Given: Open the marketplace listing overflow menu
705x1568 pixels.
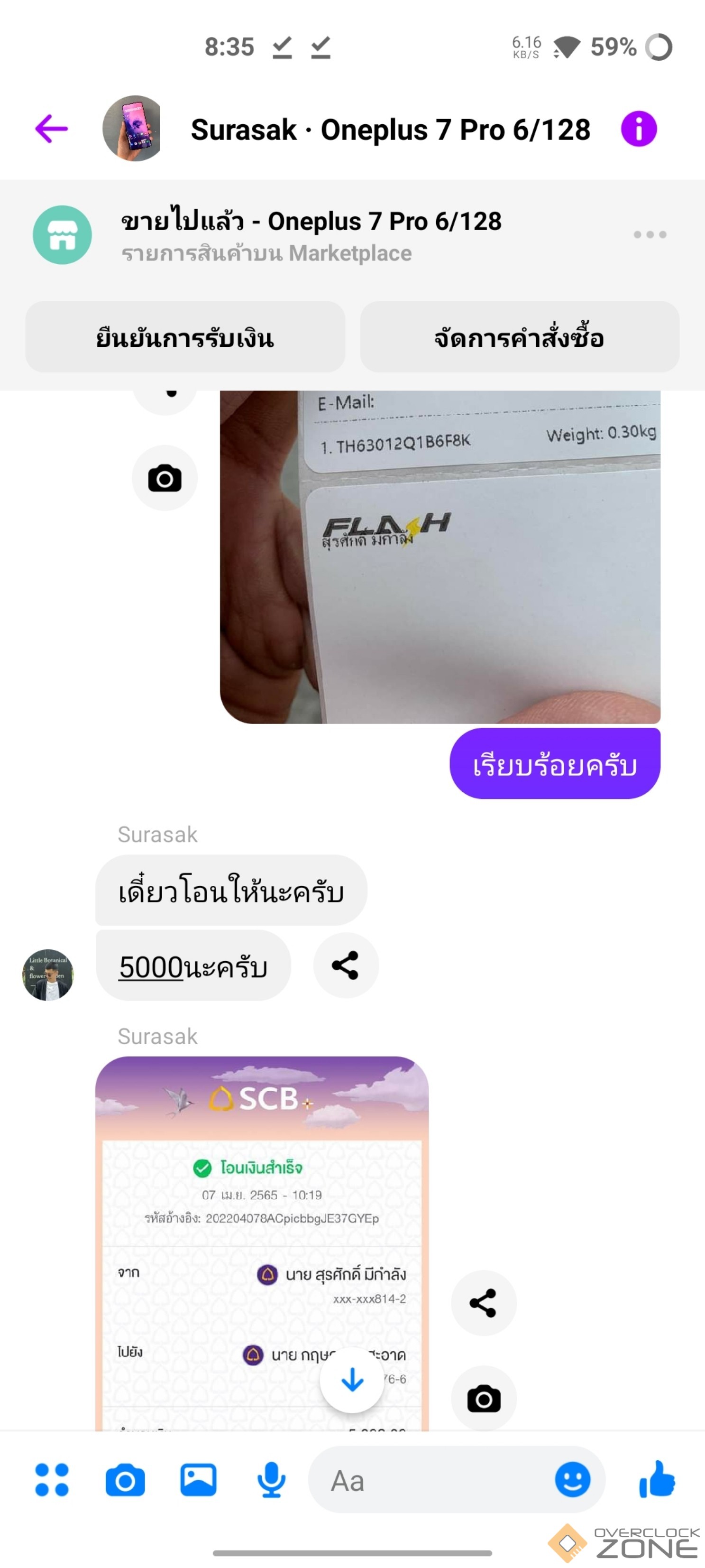Looking at the screenshot, I should click(x=650, y=234).
